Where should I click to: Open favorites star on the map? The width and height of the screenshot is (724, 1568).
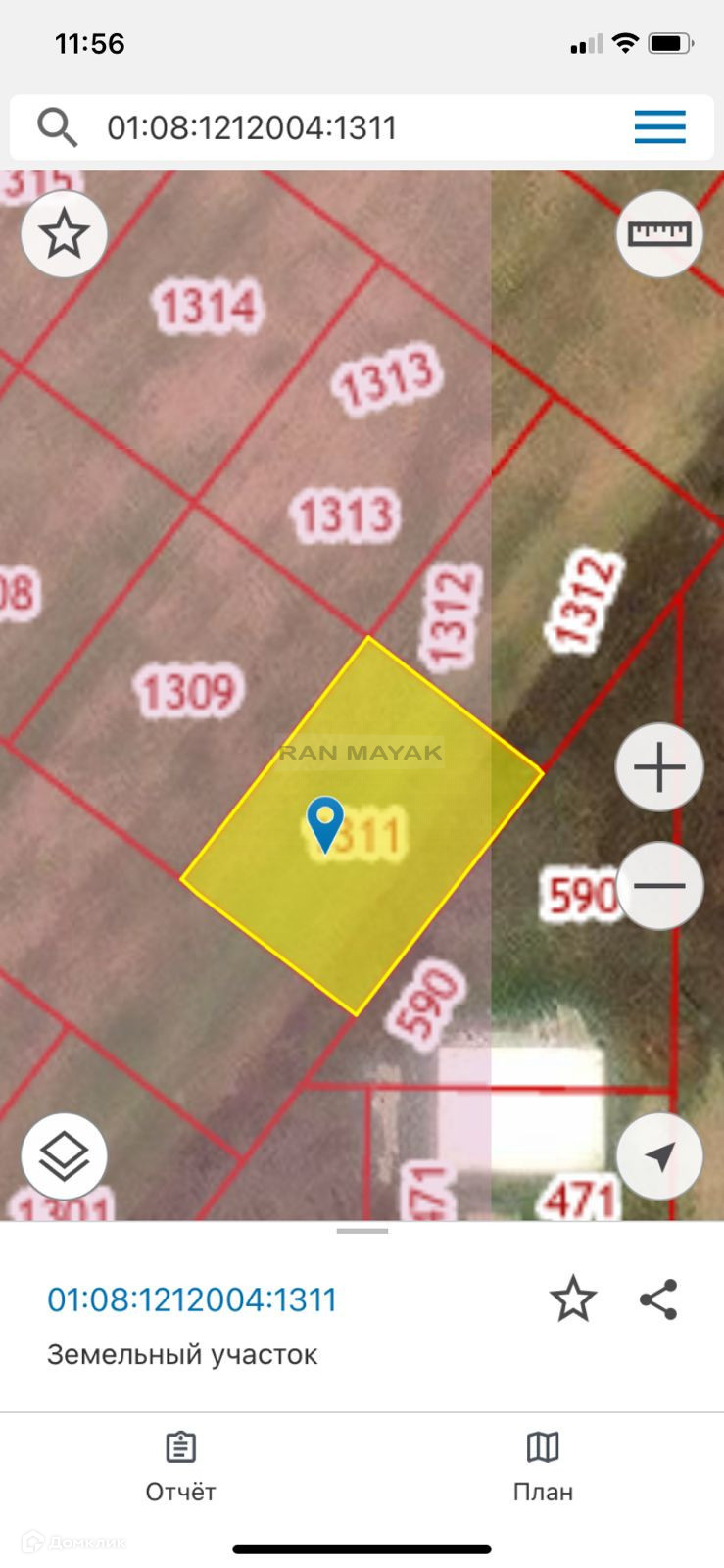(x=65, y=234)
